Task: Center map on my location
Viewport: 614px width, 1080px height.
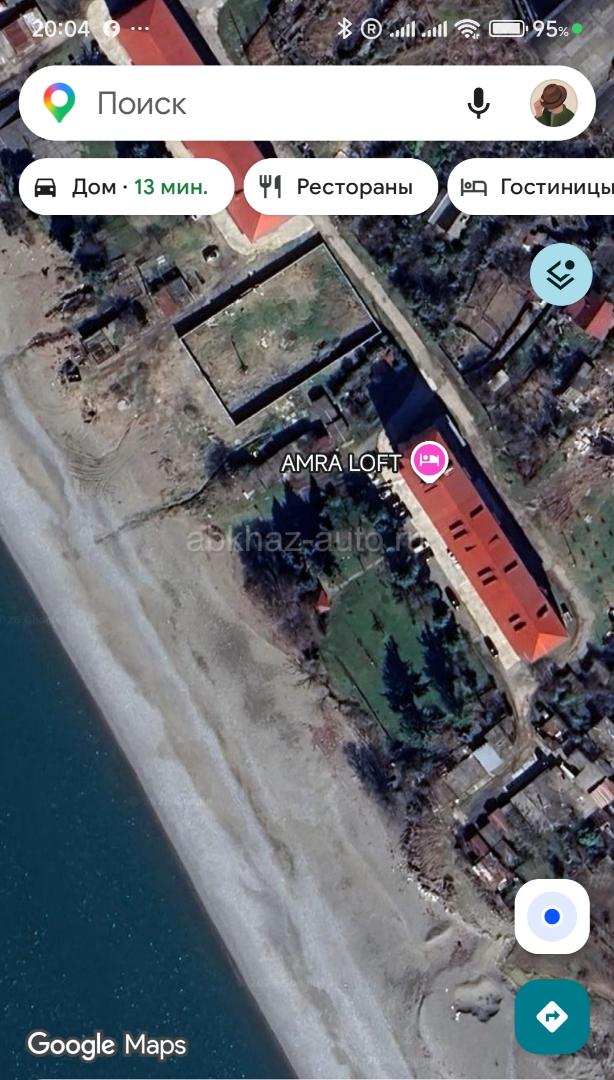Action: click(x=552, y=917)
